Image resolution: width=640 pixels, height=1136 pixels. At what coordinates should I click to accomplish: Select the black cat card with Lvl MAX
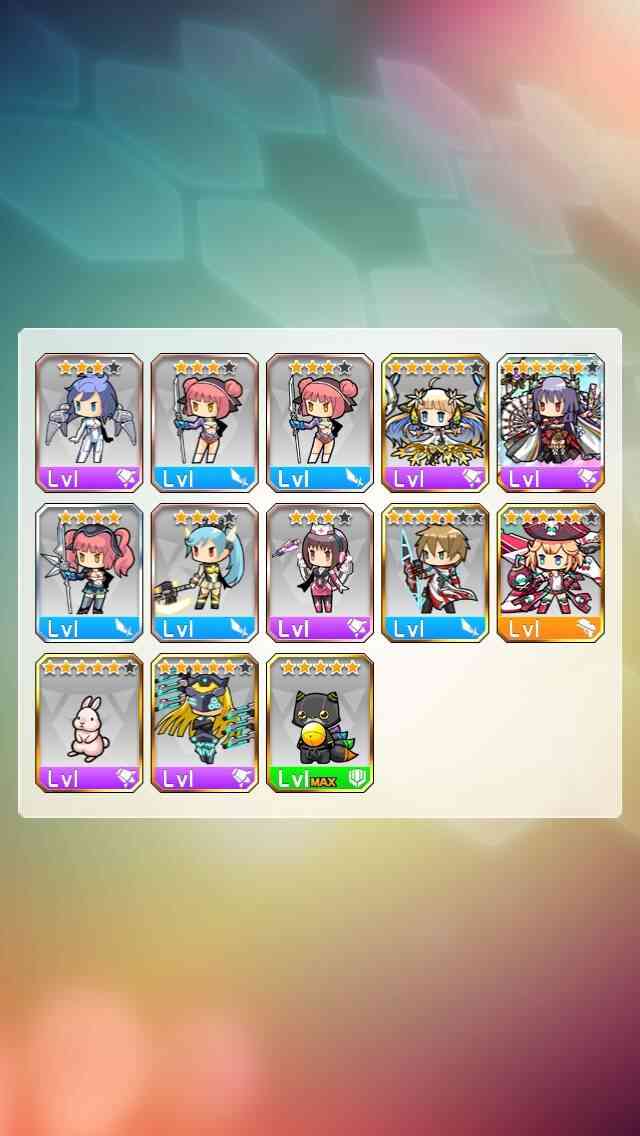(320, 723)
